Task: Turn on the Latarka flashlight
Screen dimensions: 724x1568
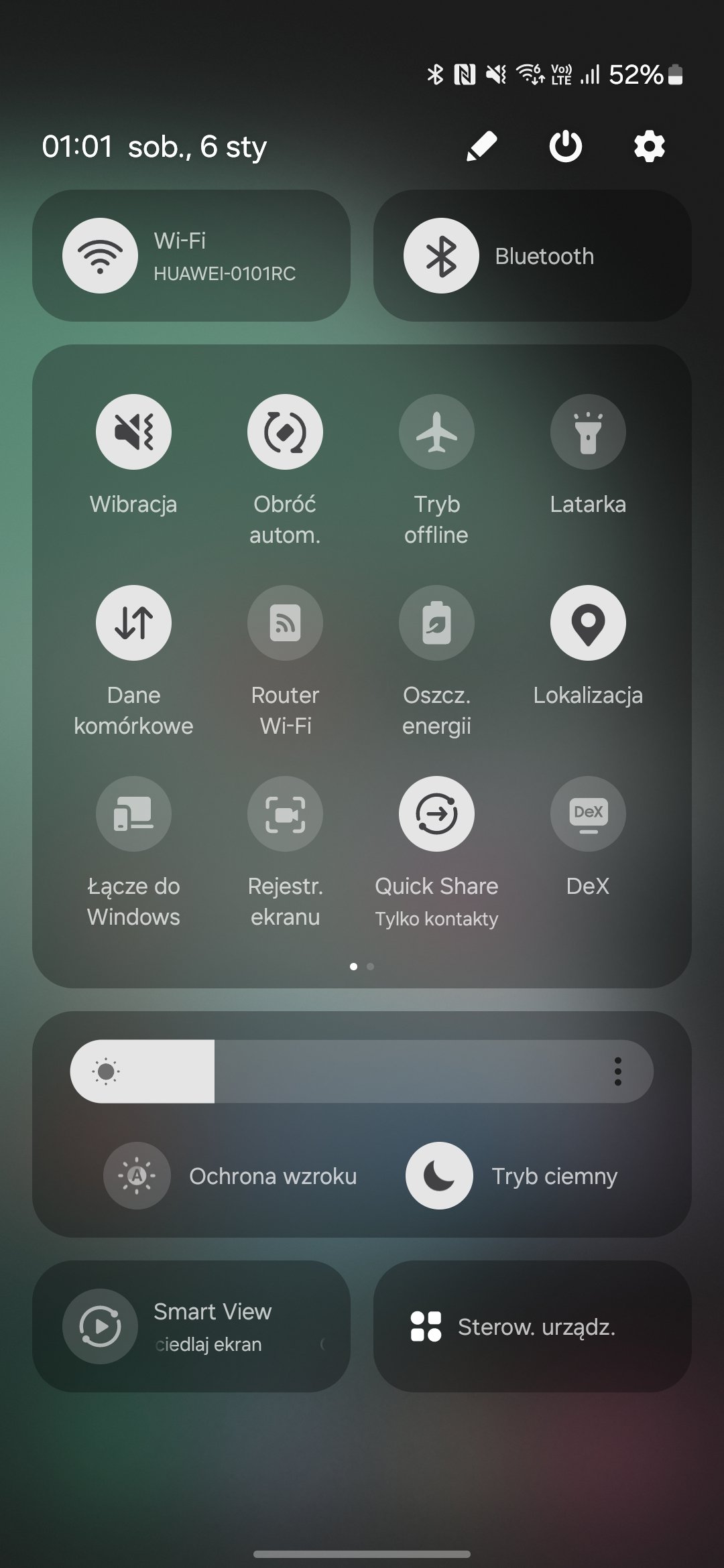Action: pos(588,432)
